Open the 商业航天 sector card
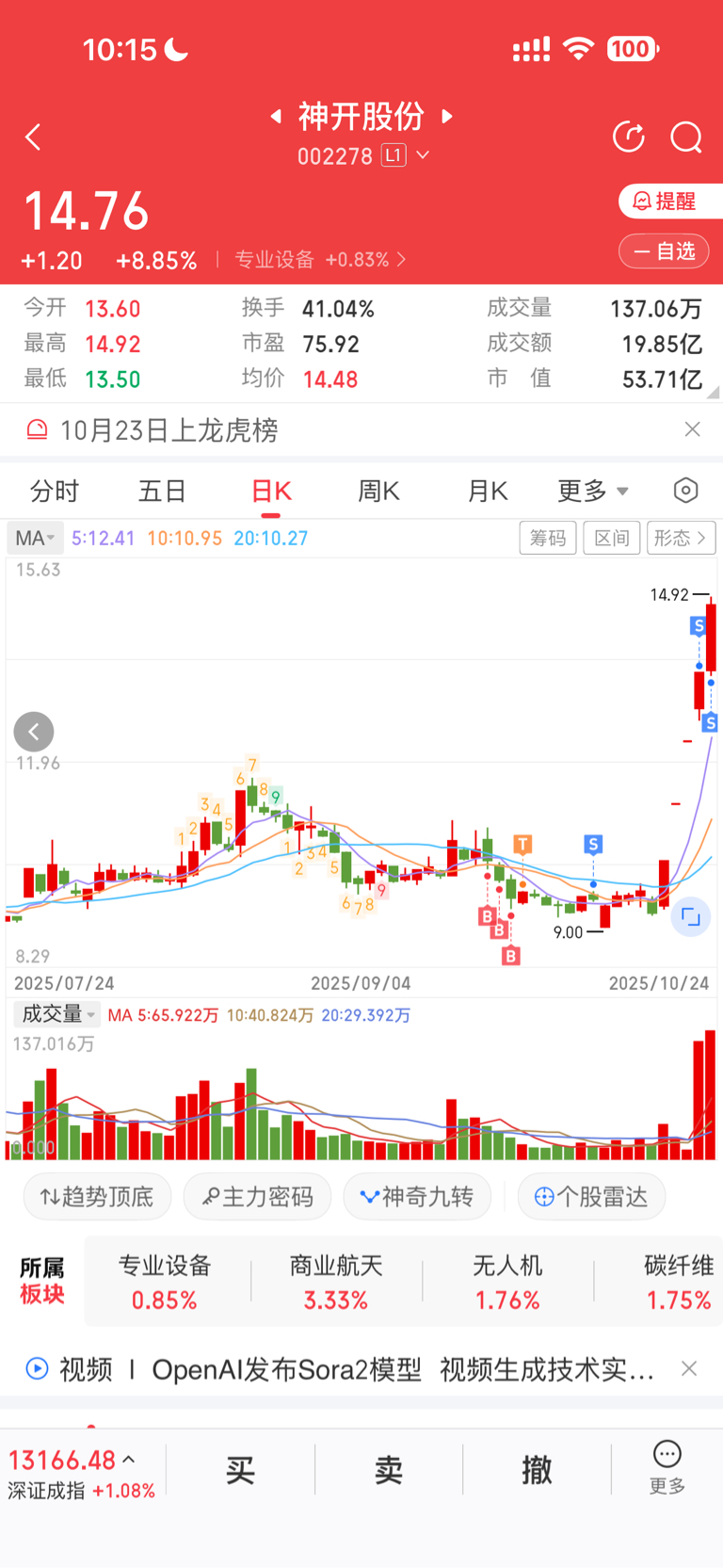This screenshot has width=723, height=1568. coord(336,1282)
